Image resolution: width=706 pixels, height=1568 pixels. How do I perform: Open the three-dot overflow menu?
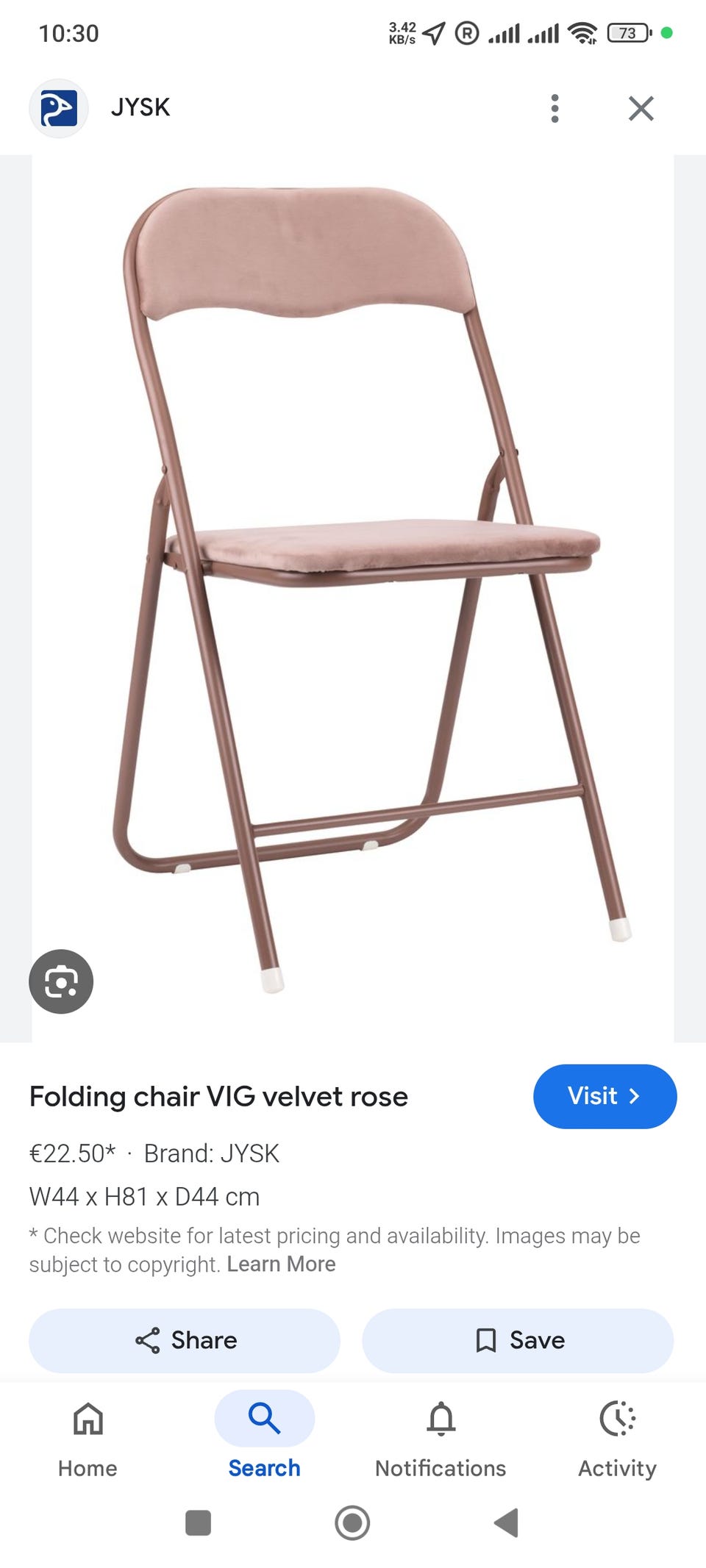555,108
